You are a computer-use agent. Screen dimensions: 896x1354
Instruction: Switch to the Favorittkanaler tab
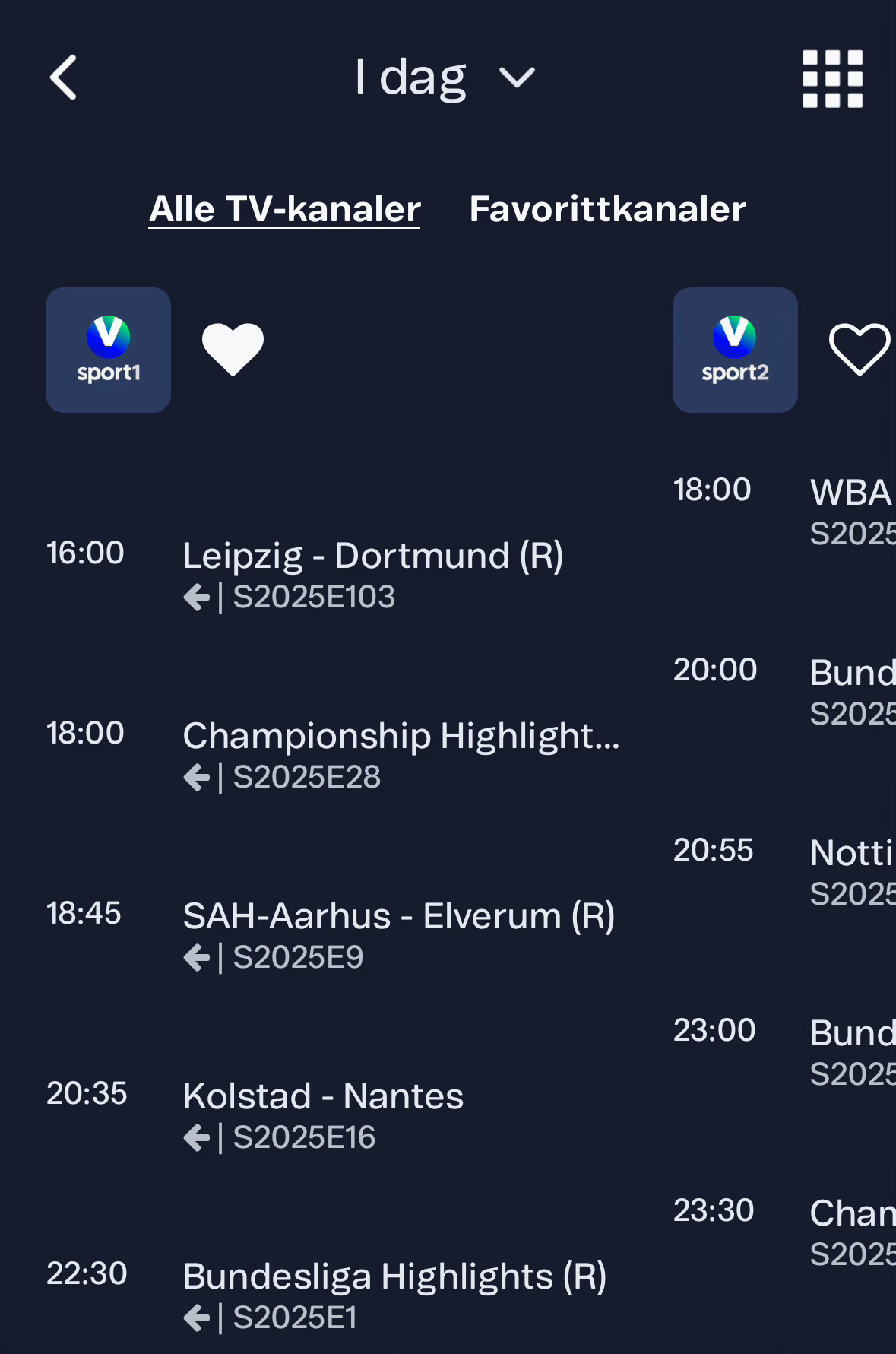pyautogui.click(x=607, y=209)
